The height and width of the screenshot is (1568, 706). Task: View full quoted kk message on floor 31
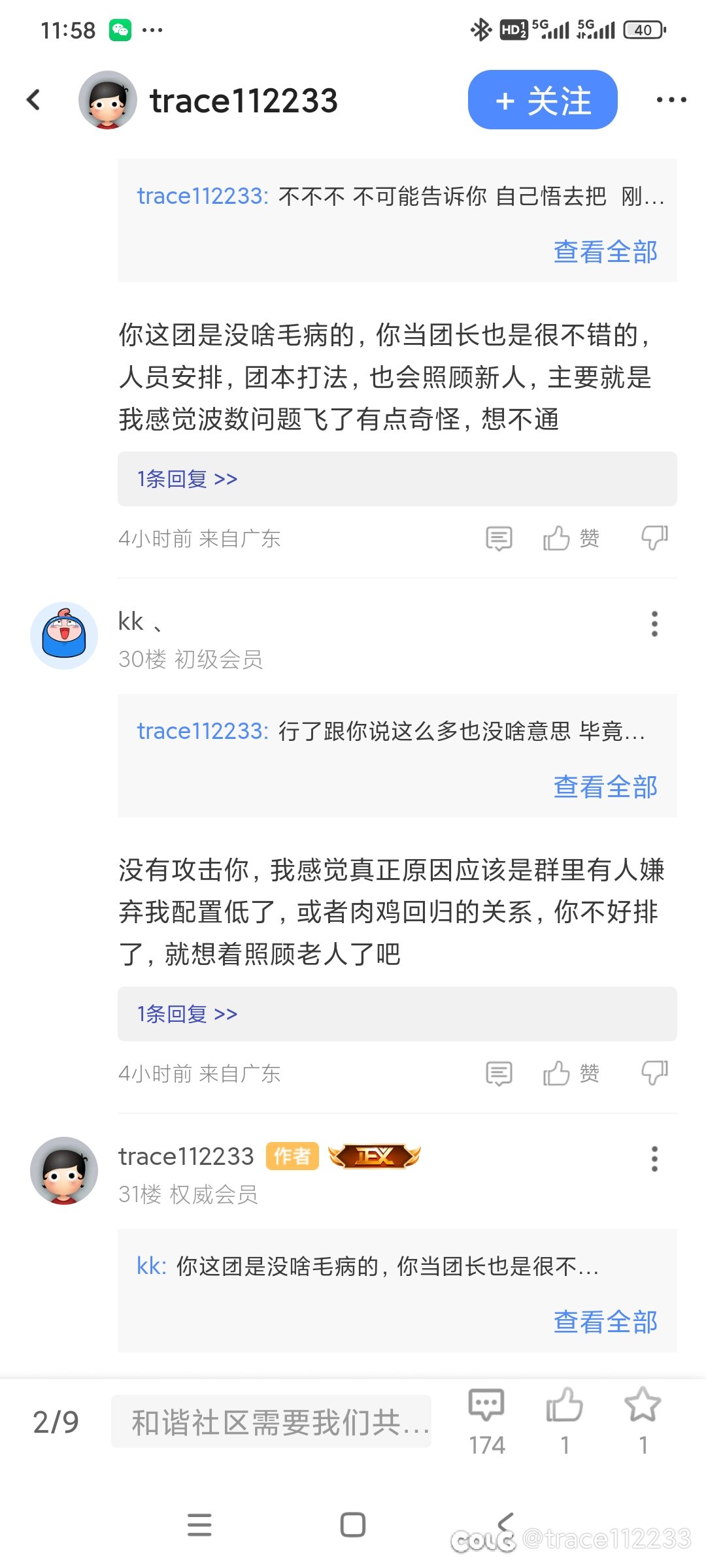(x=605, y=1322)
